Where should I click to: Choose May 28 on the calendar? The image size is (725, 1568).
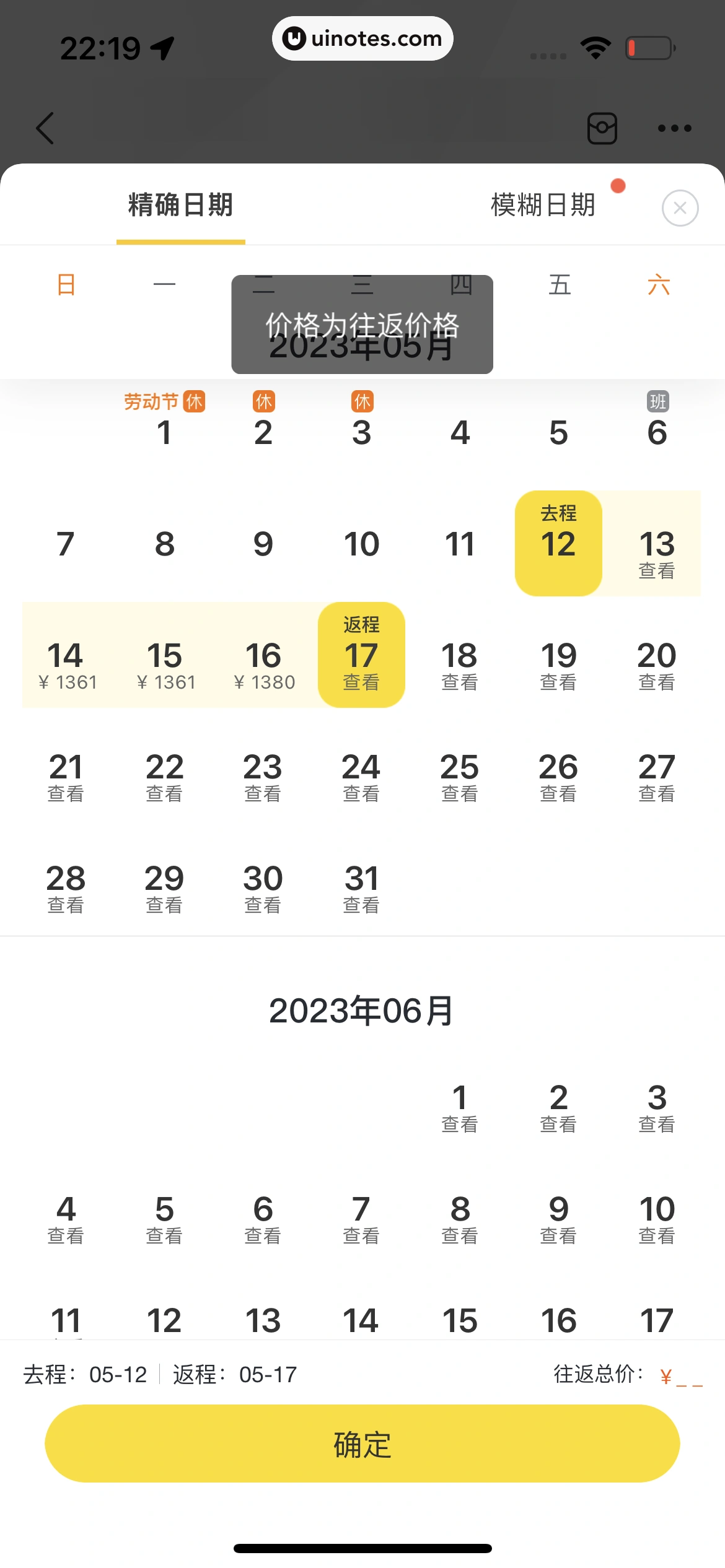coord(66,887)
